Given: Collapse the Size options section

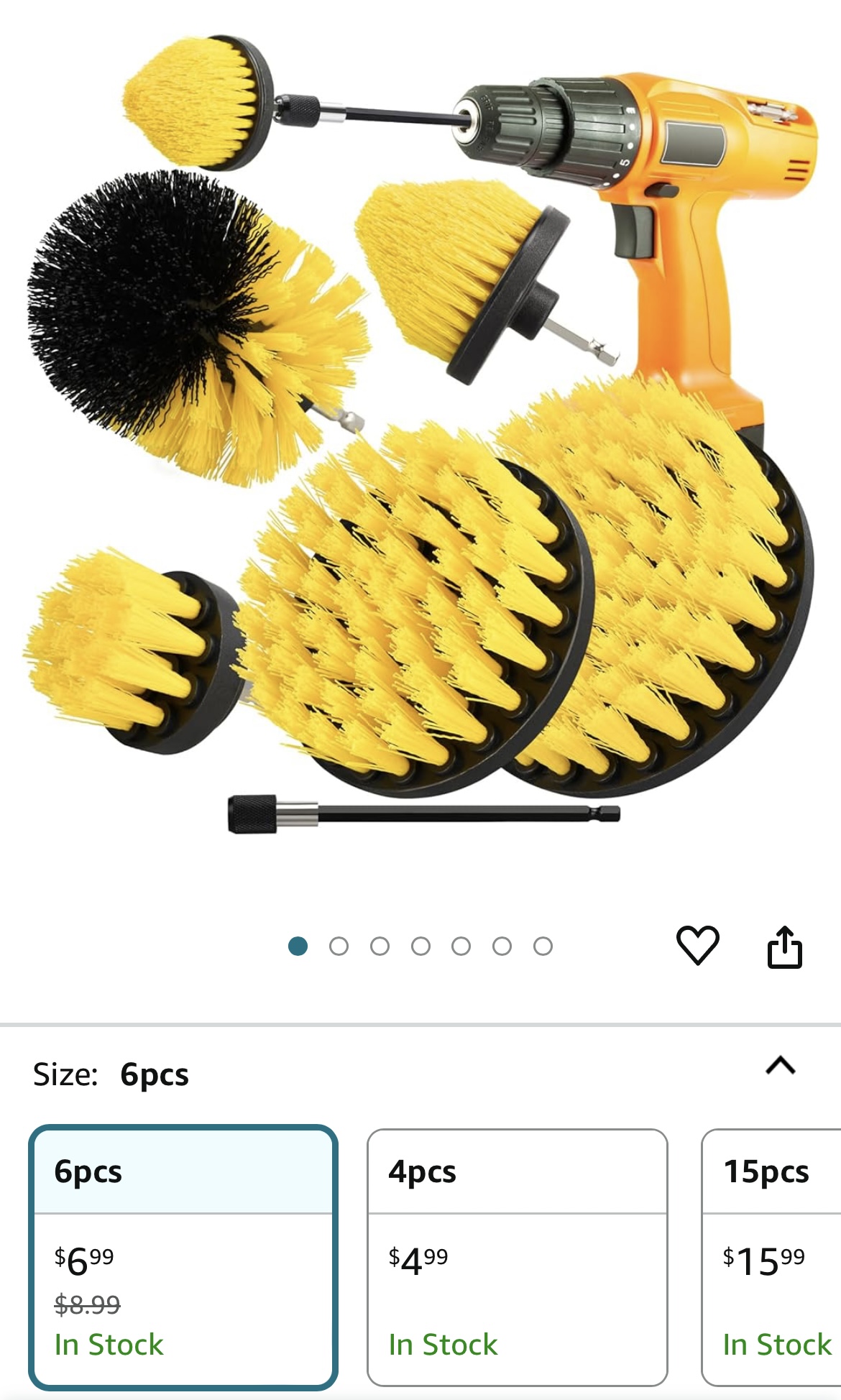Looking at the screenshot, I should click(781, 1065).
